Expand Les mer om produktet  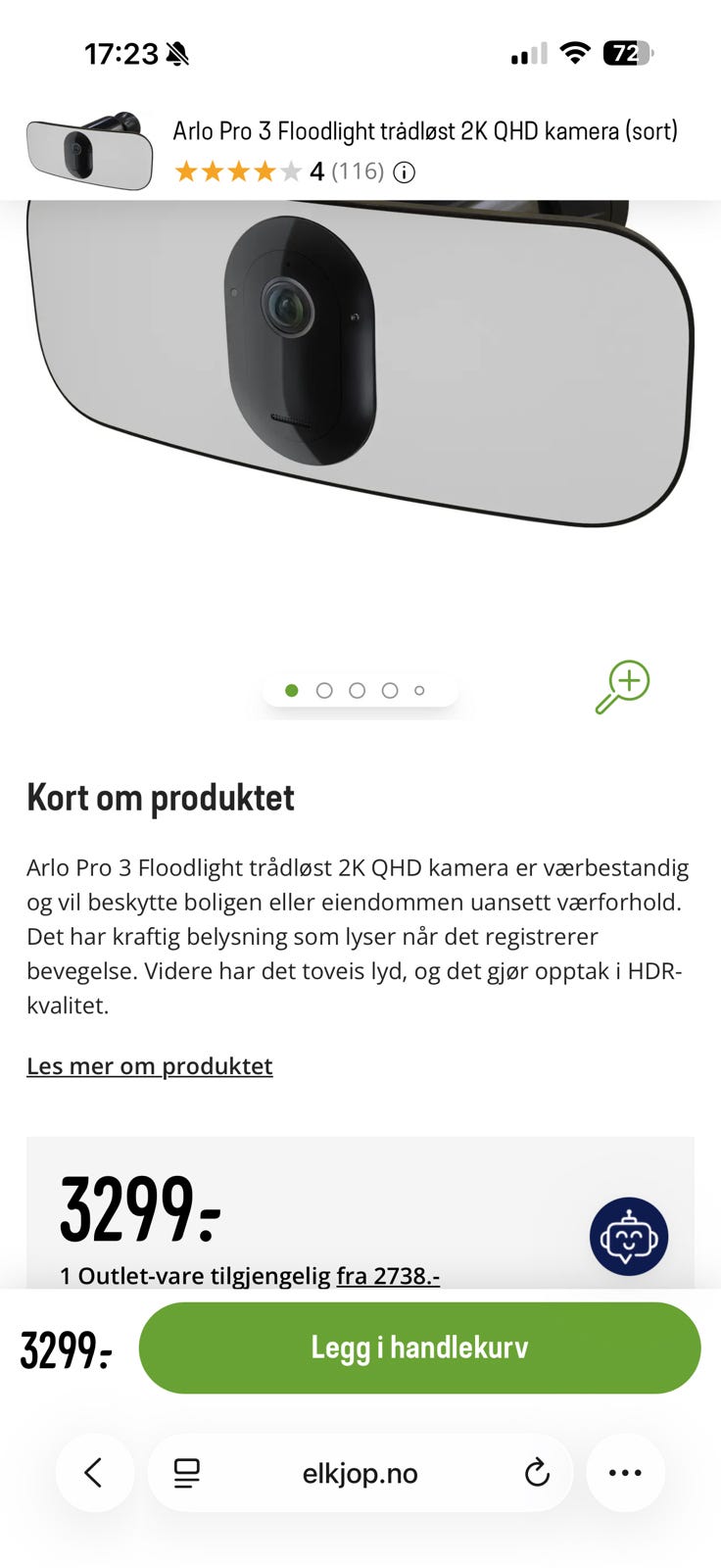[149, 1065]
